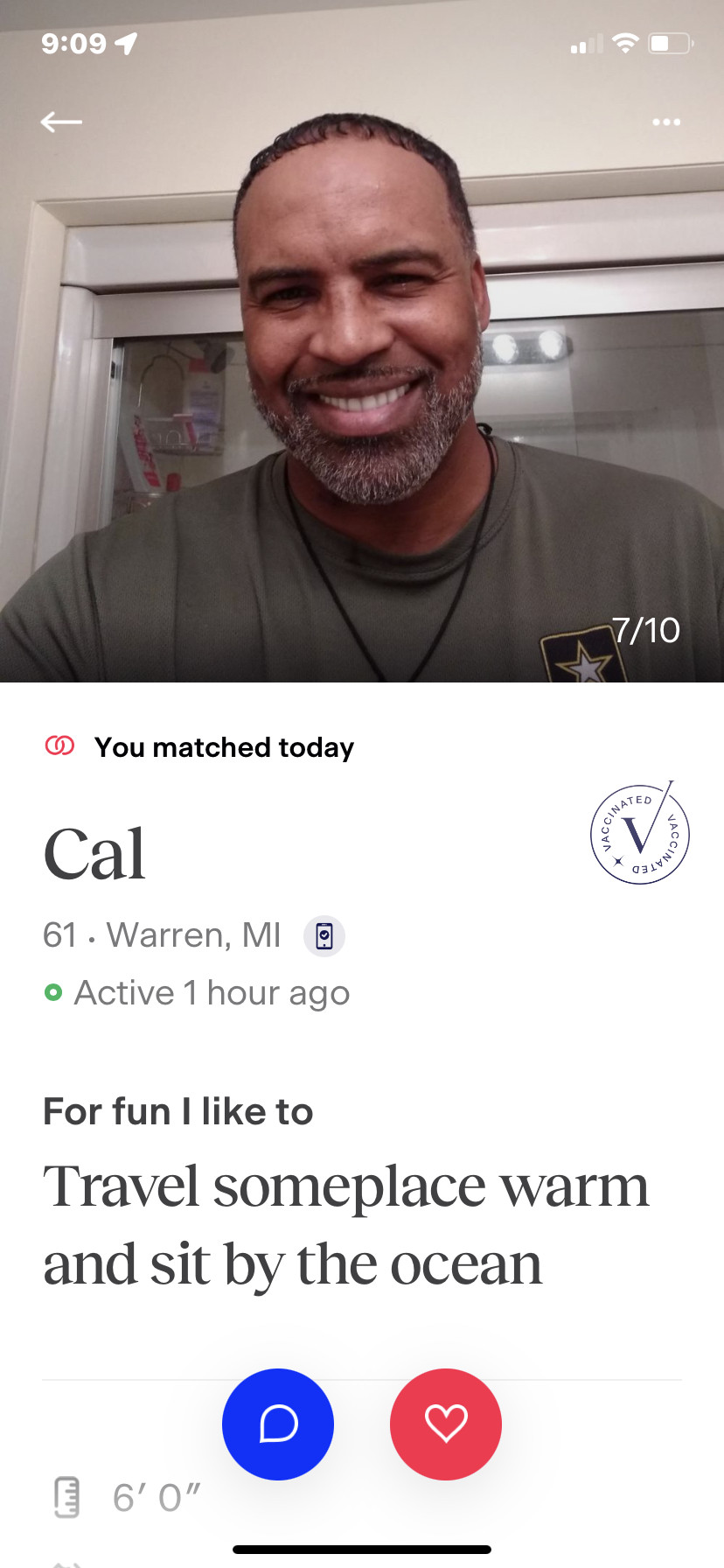Open the three-dot overflow menu
The image size is (724, 1568).
click(666, 122)
